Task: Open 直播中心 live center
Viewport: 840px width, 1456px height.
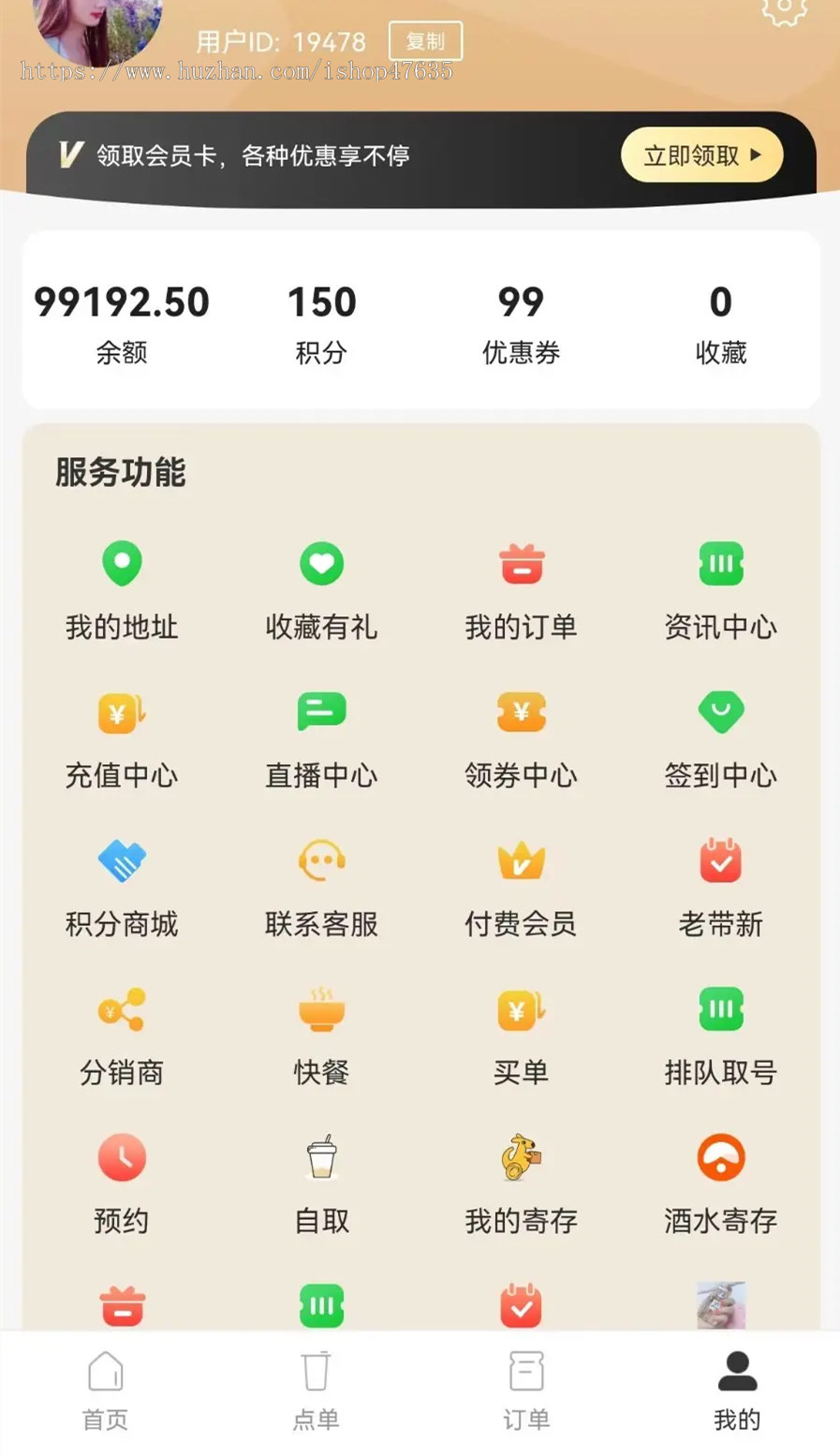Action: (x=321, y=739)
